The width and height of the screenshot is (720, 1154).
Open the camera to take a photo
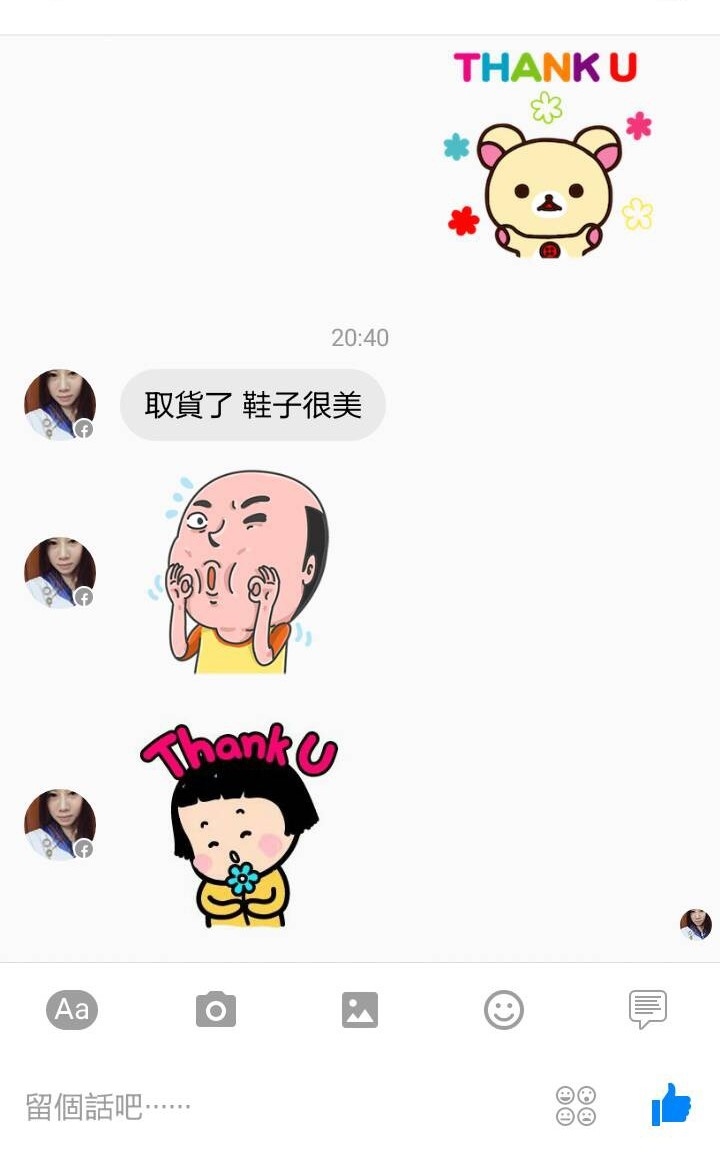[216, 1009]
